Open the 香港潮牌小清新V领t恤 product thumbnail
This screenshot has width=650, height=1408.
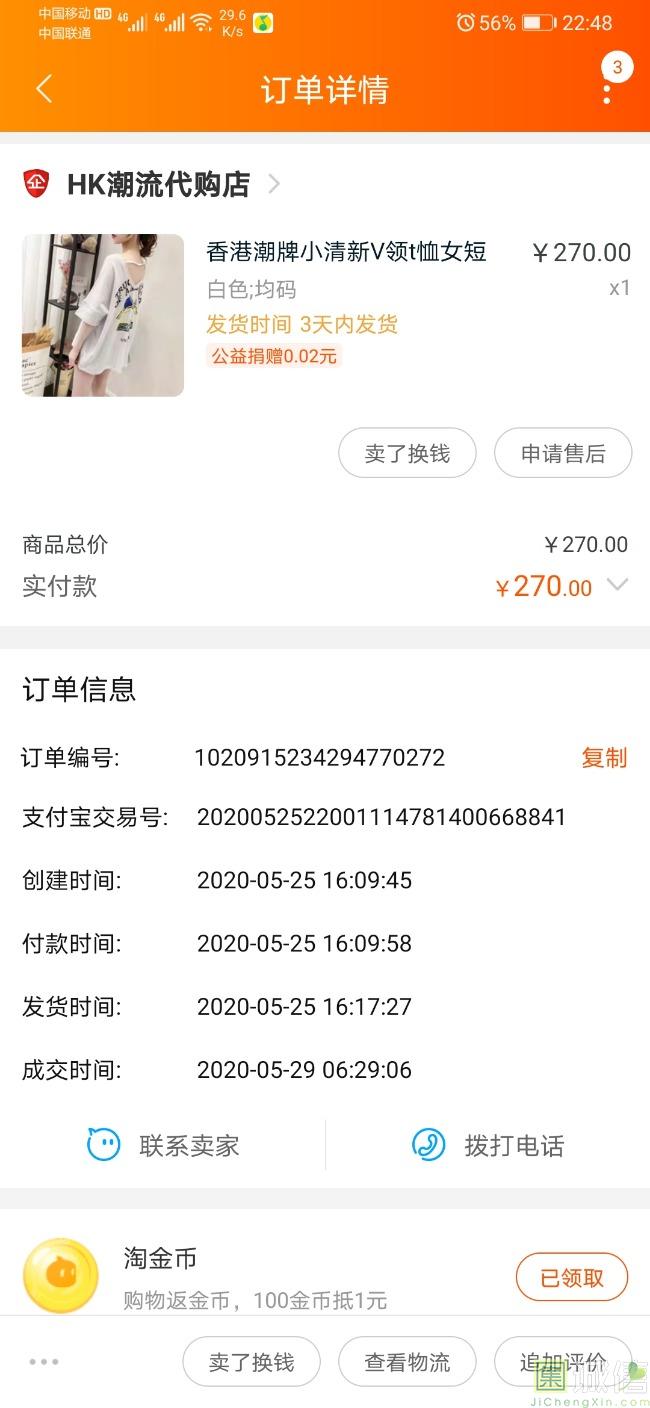tap(103, 315)
